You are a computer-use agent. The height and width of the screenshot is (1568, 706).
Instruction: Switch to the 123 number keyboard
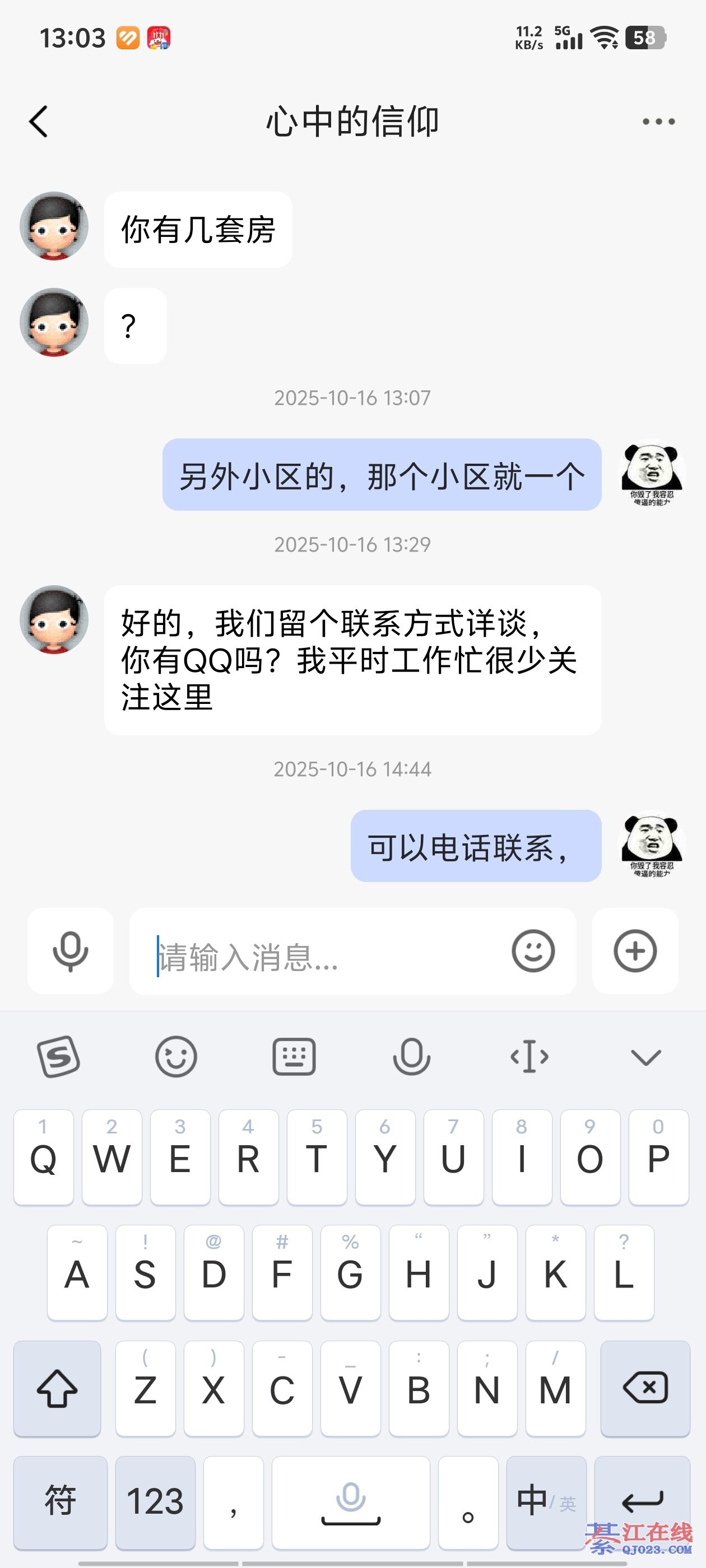click(155, 1501)
